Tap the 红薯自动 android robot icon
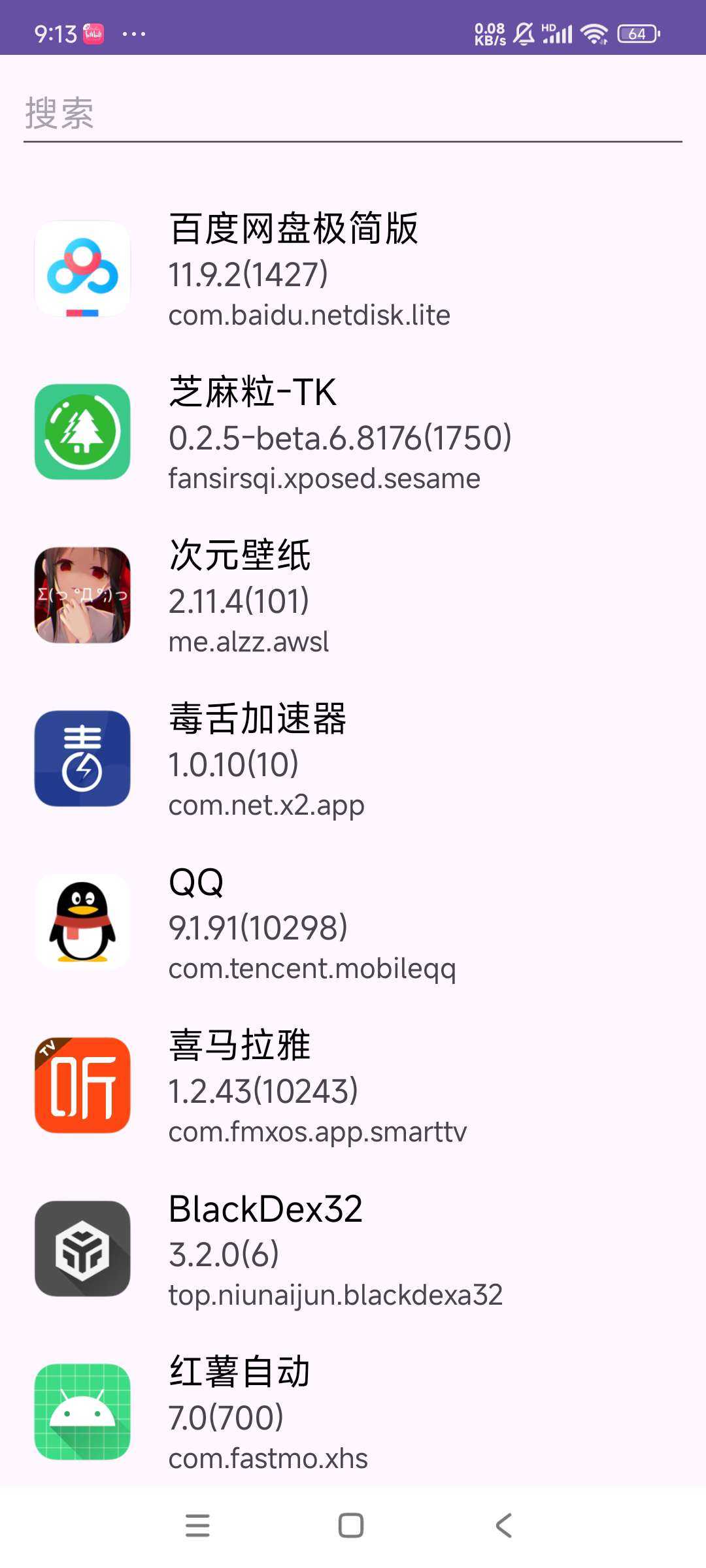This screenshot has width=706, height=1568. (82, 1411)
